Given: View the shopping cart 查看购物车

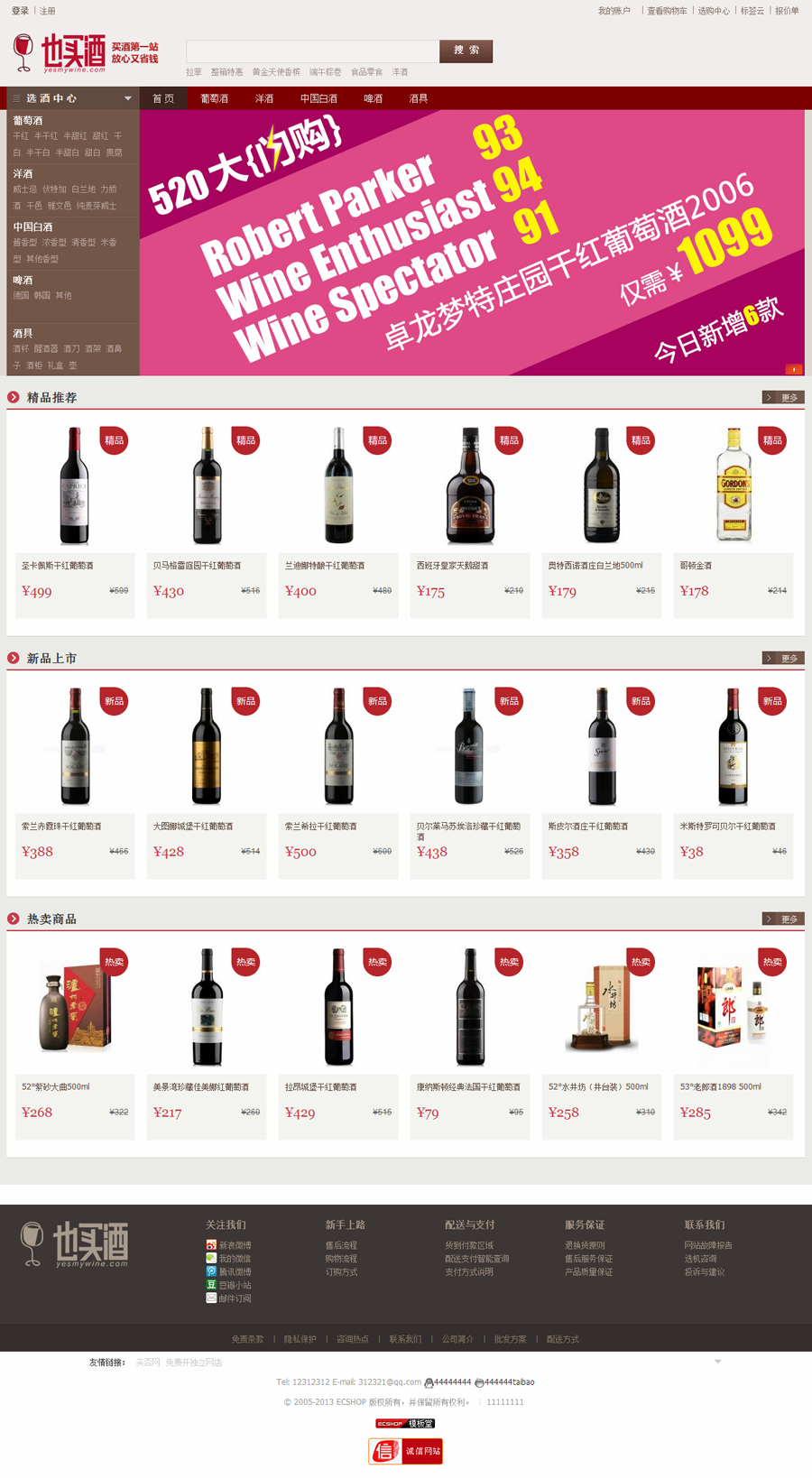Looking at the screenshot, I should pyautogui.click(x=667, y=11).
